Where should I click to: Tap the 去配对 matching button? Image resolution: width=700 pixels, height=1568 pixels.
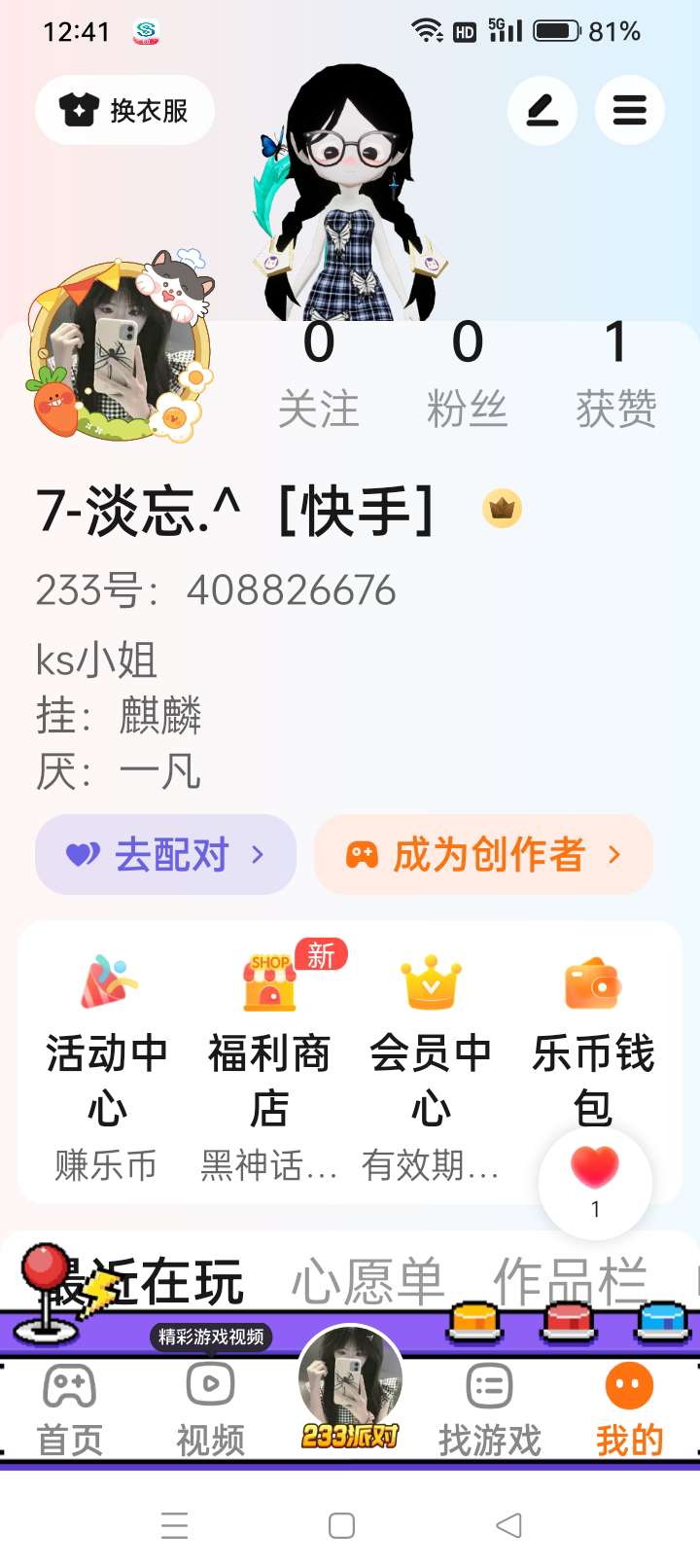(x=165, y=855)
